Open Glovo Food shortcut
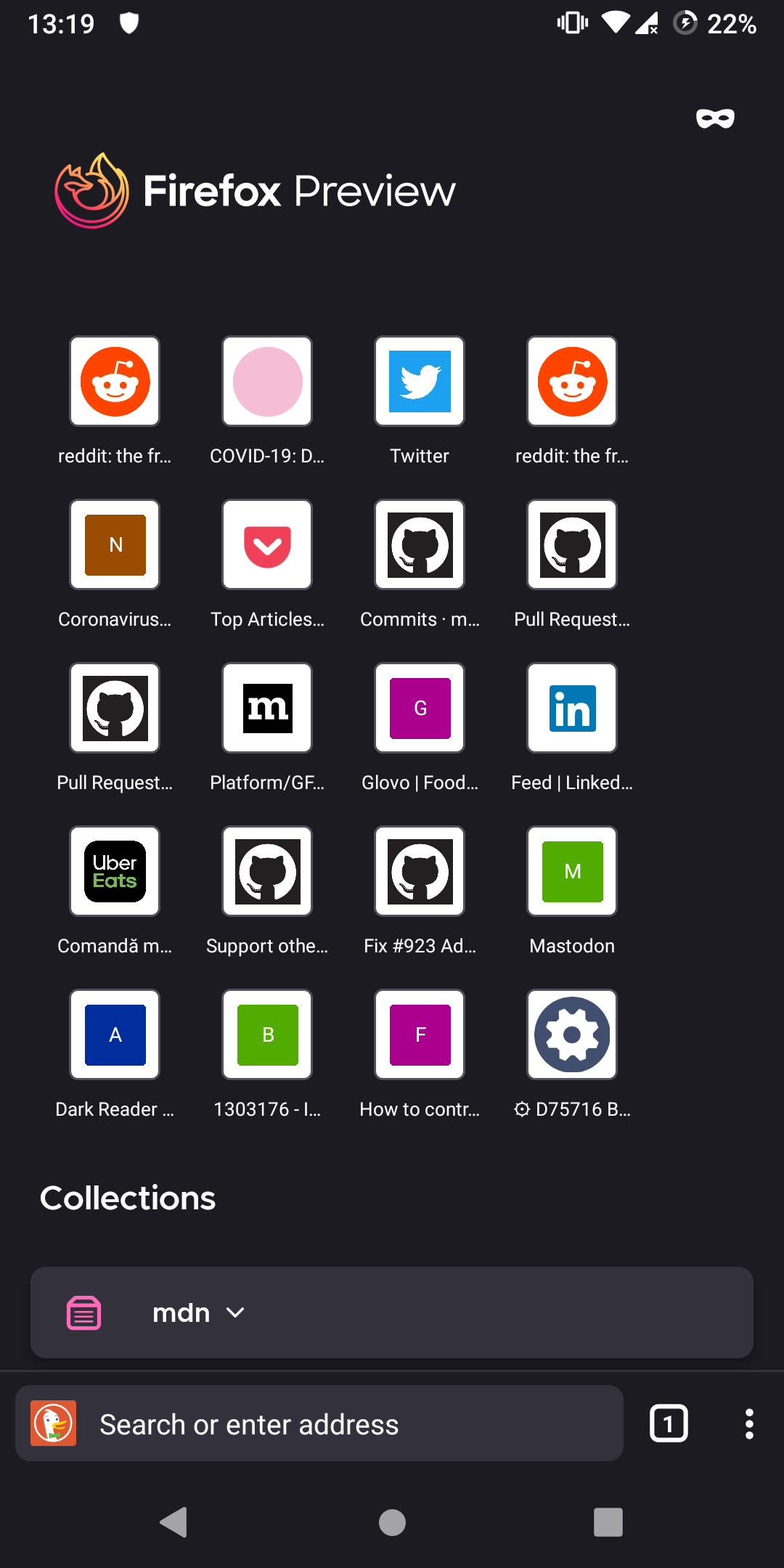 pos(420,709)
